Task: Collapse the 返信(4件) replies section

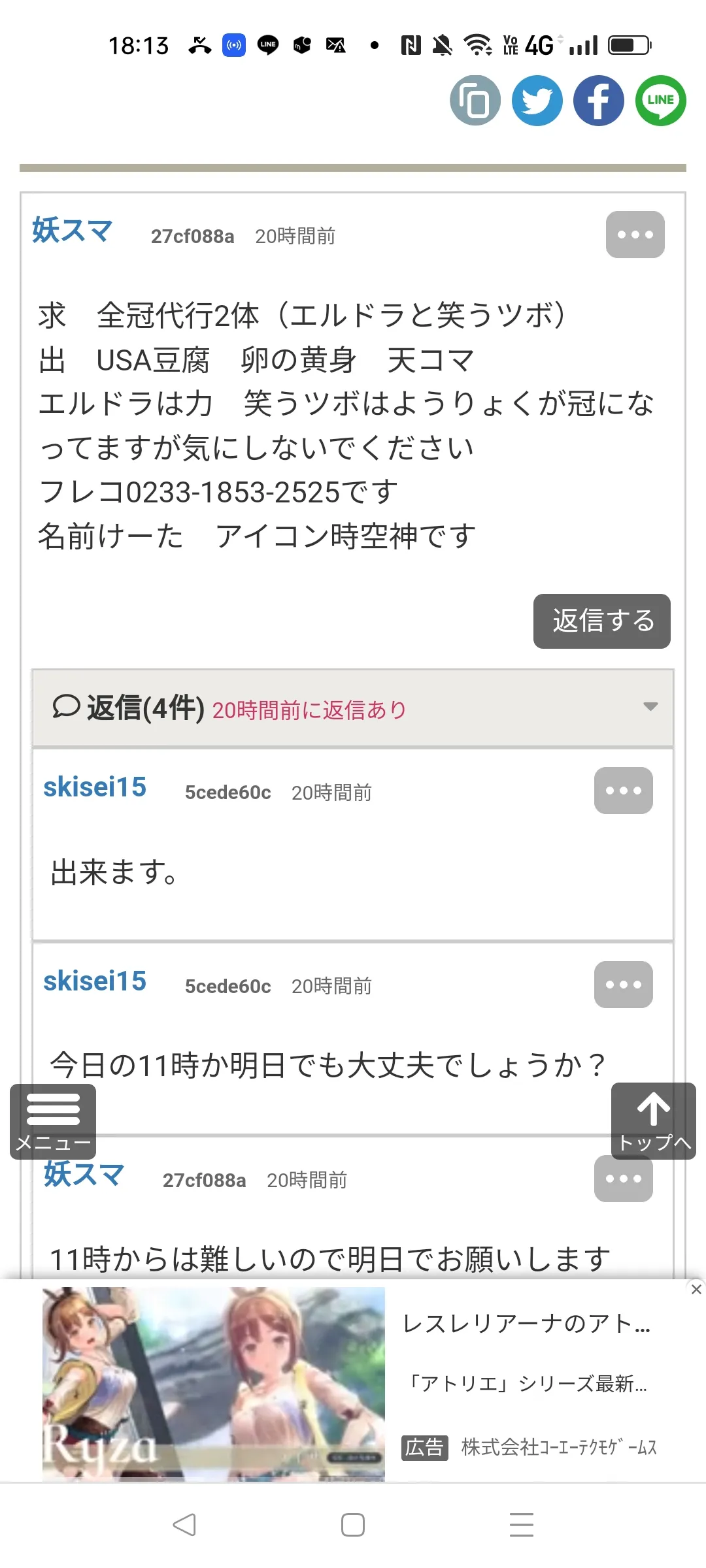Action: pyautogui.click(x=353, y=708)
